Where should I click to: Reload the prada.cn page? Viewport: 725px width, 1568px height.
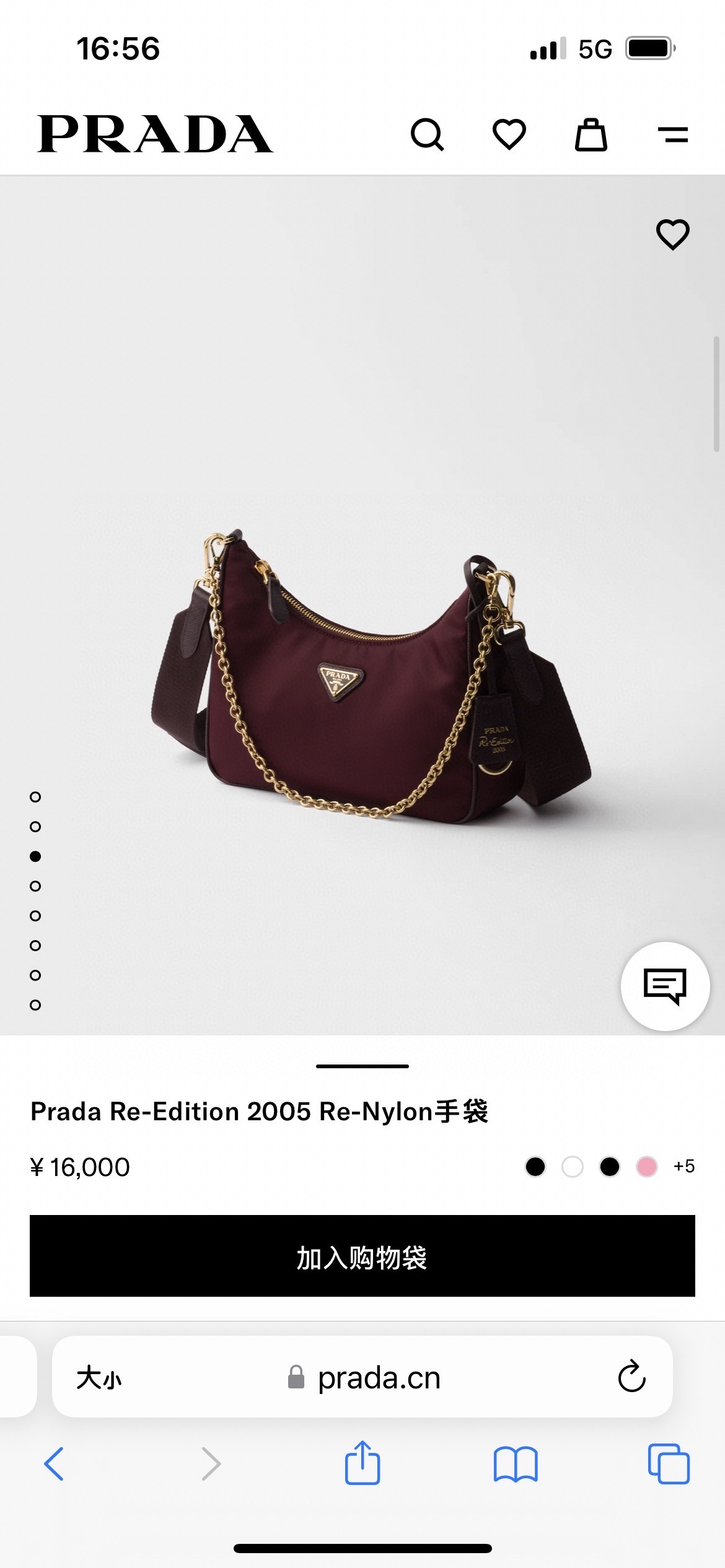tap(631, 1377)
